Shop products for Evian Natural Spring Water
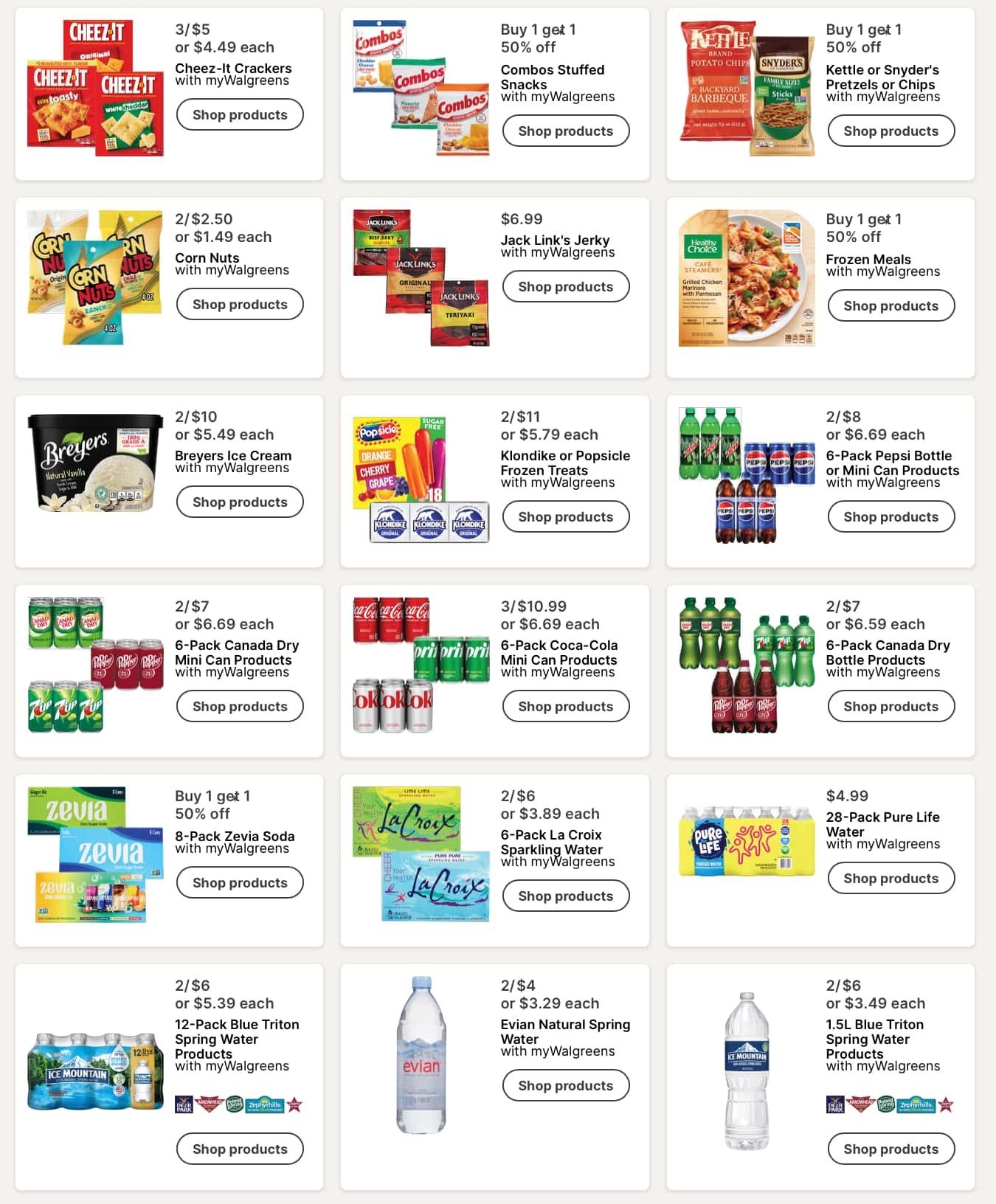This screenshot has width=996, height=1204. coord(565,1086)
